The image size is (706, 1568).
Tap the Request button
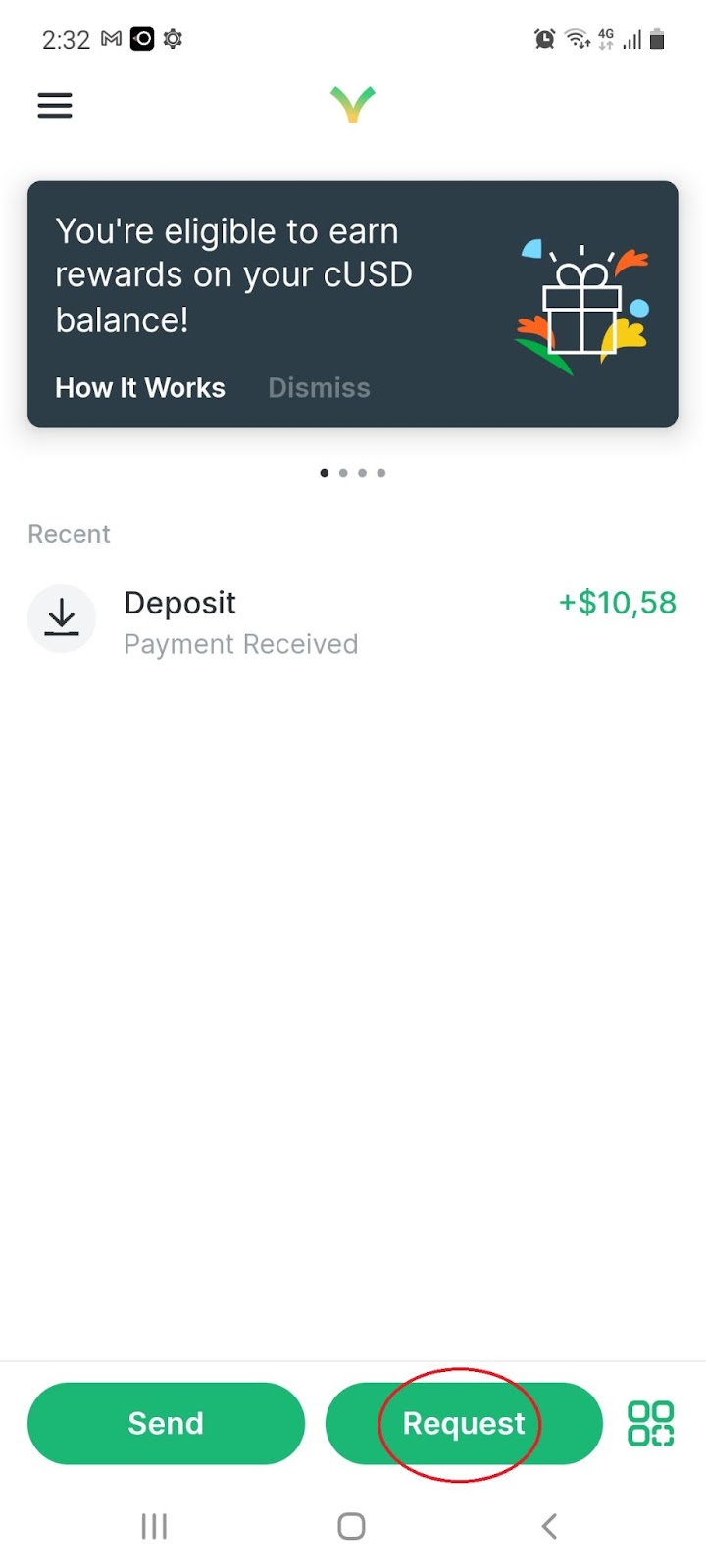pyautogui.click(x=464, y=1423)
